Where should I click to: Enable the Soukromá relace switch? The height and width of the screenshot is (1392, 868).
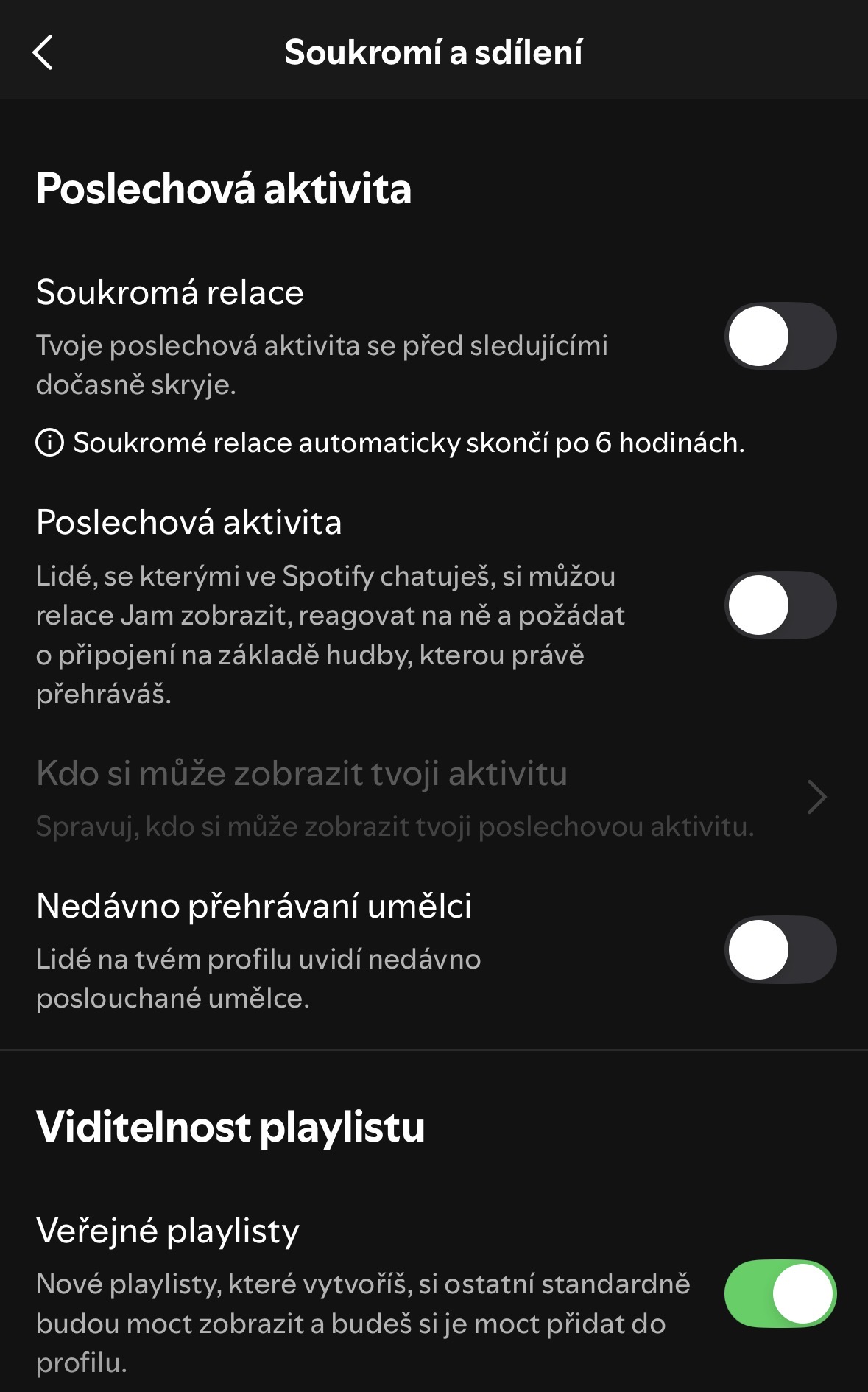(x=780, y=337)
